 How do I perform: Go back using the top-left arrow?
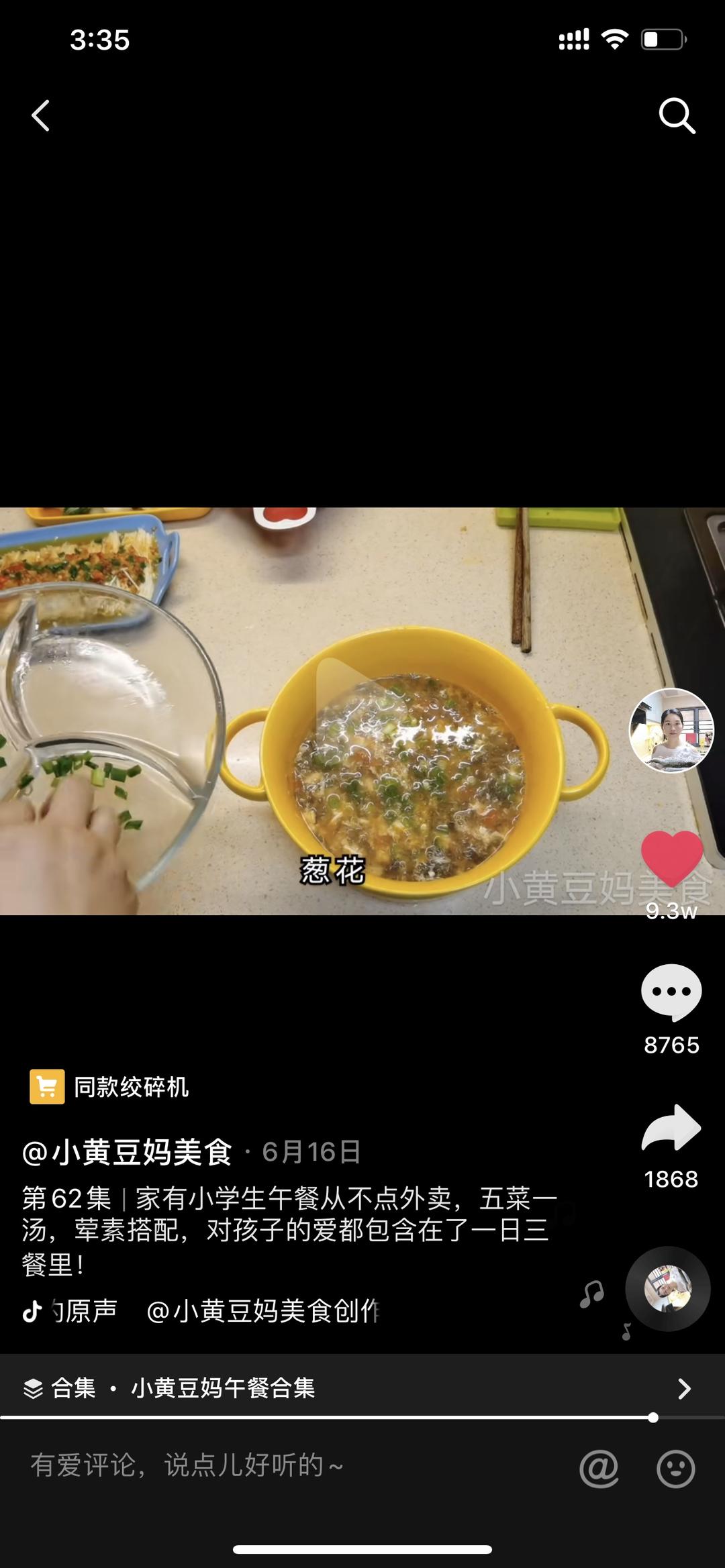41,115
